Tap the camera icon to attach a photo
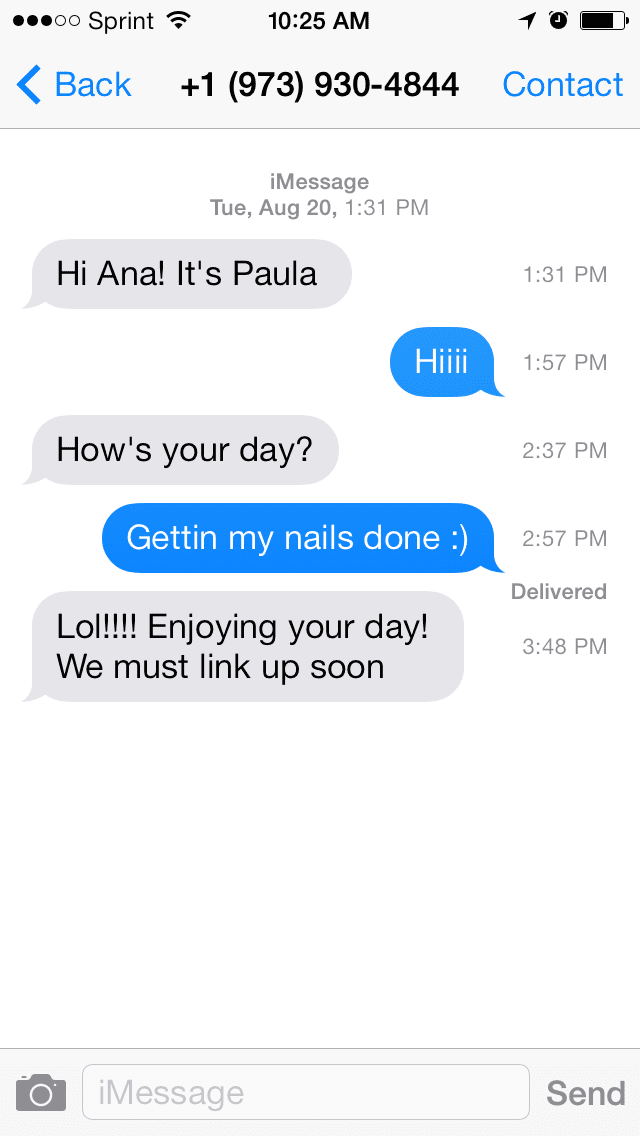Image resolution: width=640 pixels, height=1136 pixels. pos(41,1092)
